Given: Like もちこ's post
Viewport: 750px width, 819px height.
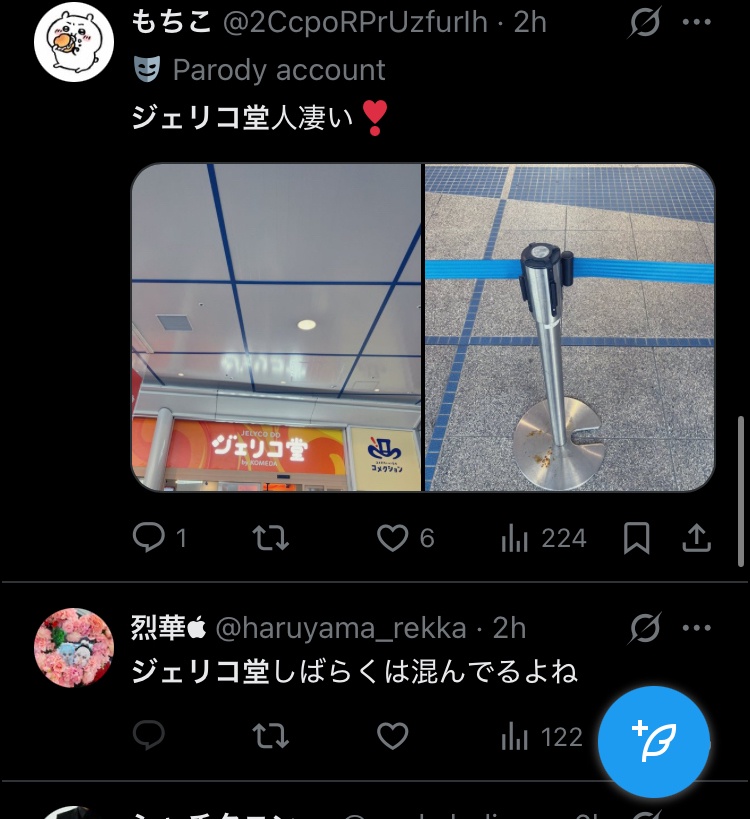Looking at the screenshot, I should pos(393,539).
